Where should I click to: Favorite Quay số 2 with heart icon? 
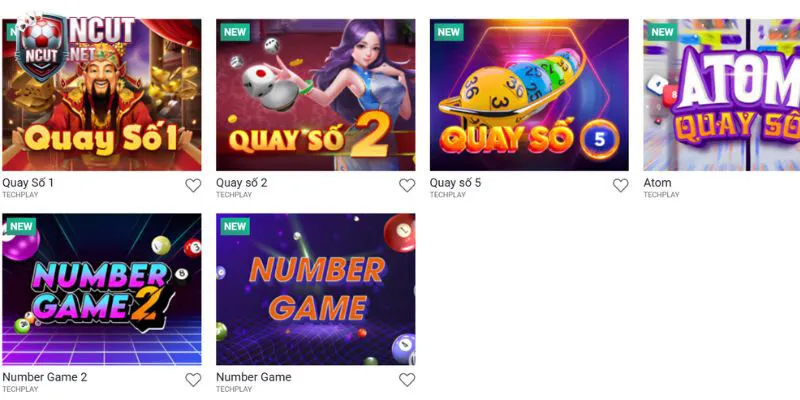pyautogui.click(x=407, y=185)
